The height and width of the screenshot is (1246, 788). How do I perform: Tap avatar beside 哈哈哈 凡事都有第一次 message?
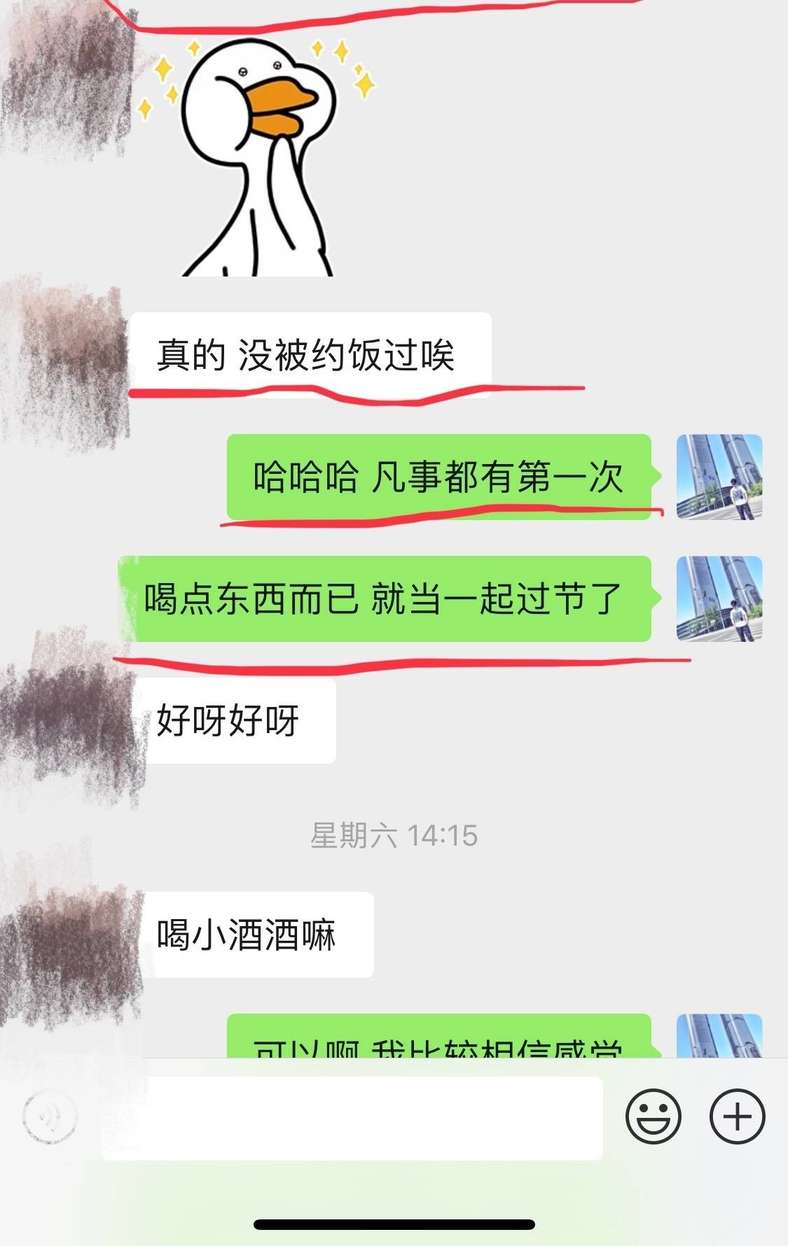(719, 477)
